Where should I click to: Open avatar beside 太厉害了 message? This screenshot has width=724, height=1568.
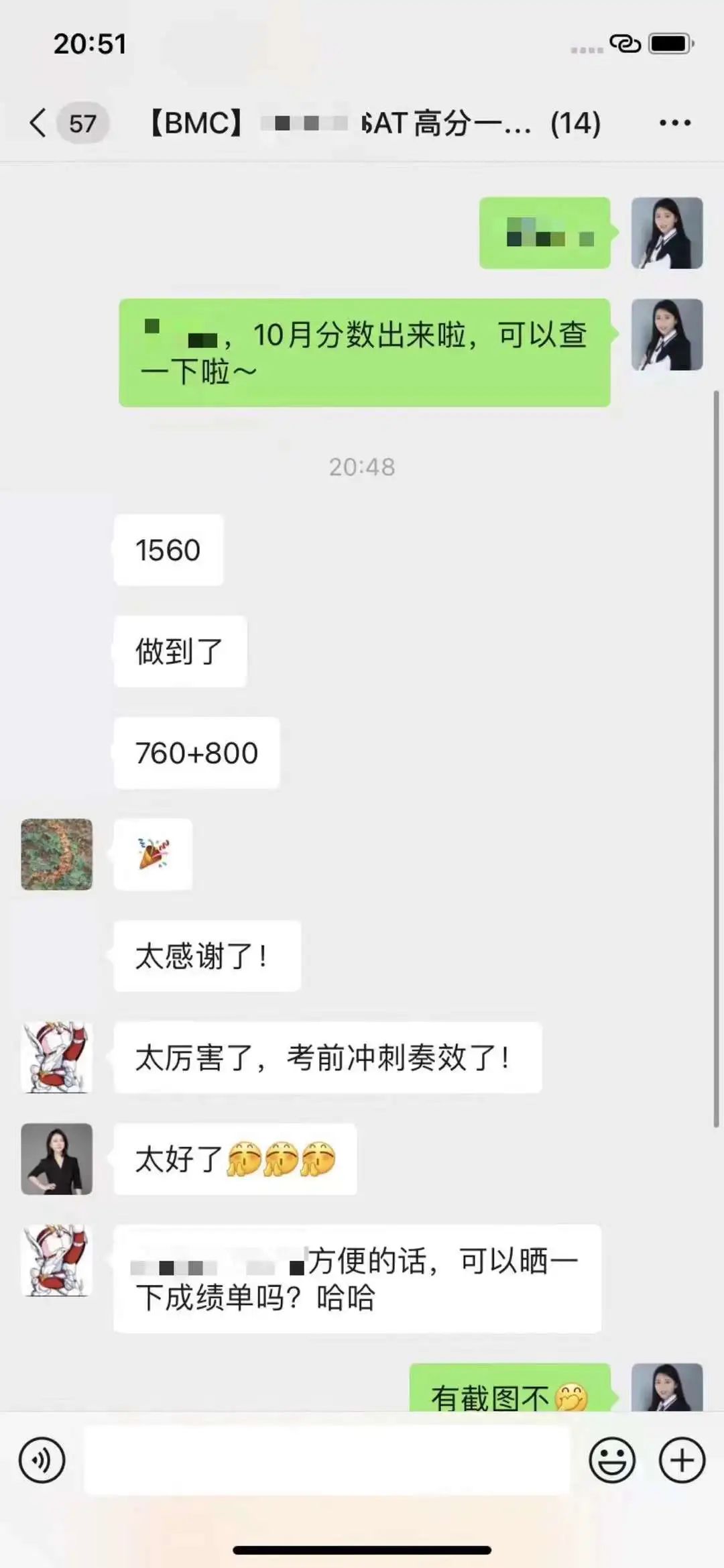coord(57,1058)
